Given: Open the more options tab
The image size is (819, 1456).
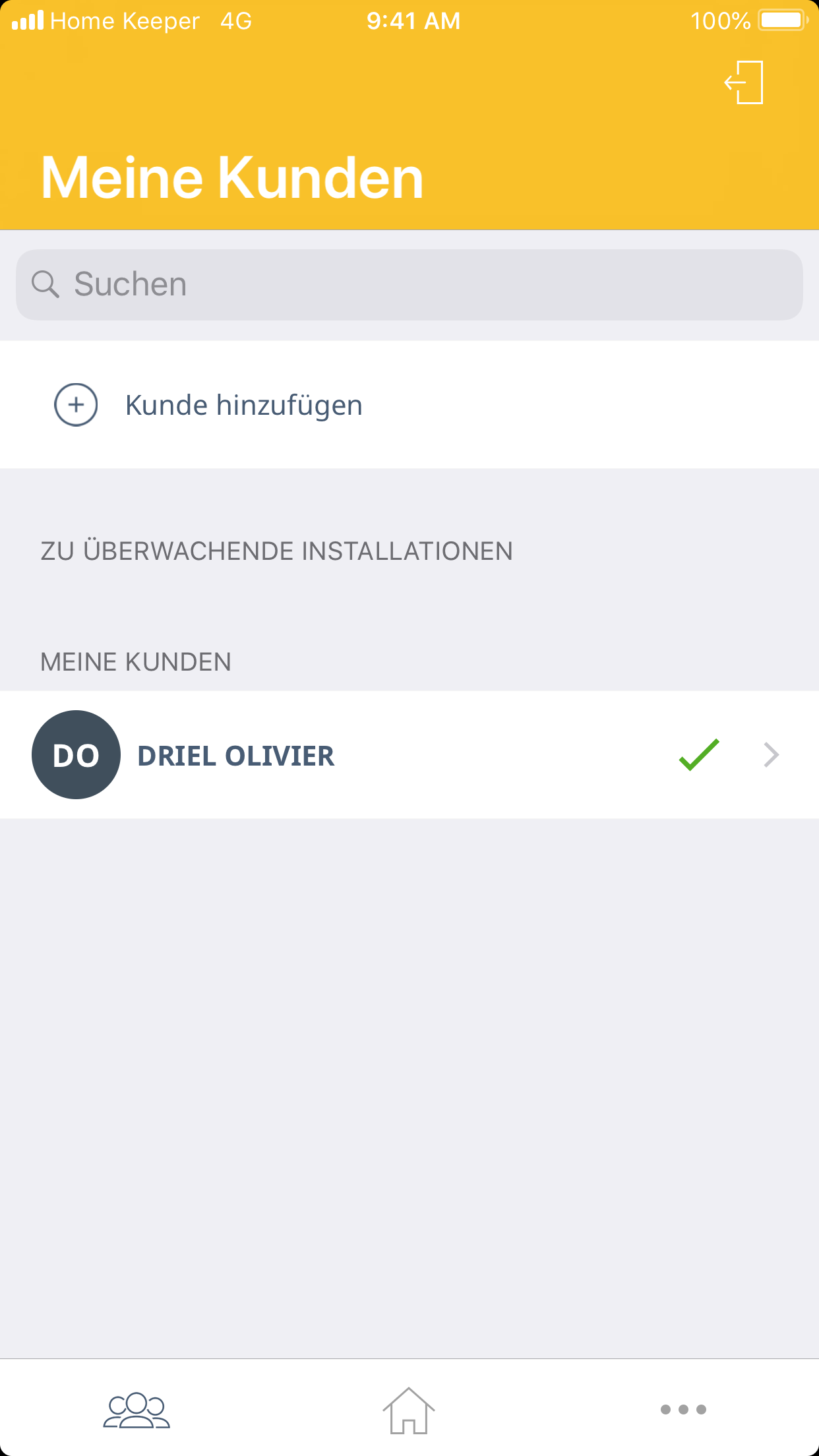Looking at the screenshot, I should click(x=683, y=1410).
